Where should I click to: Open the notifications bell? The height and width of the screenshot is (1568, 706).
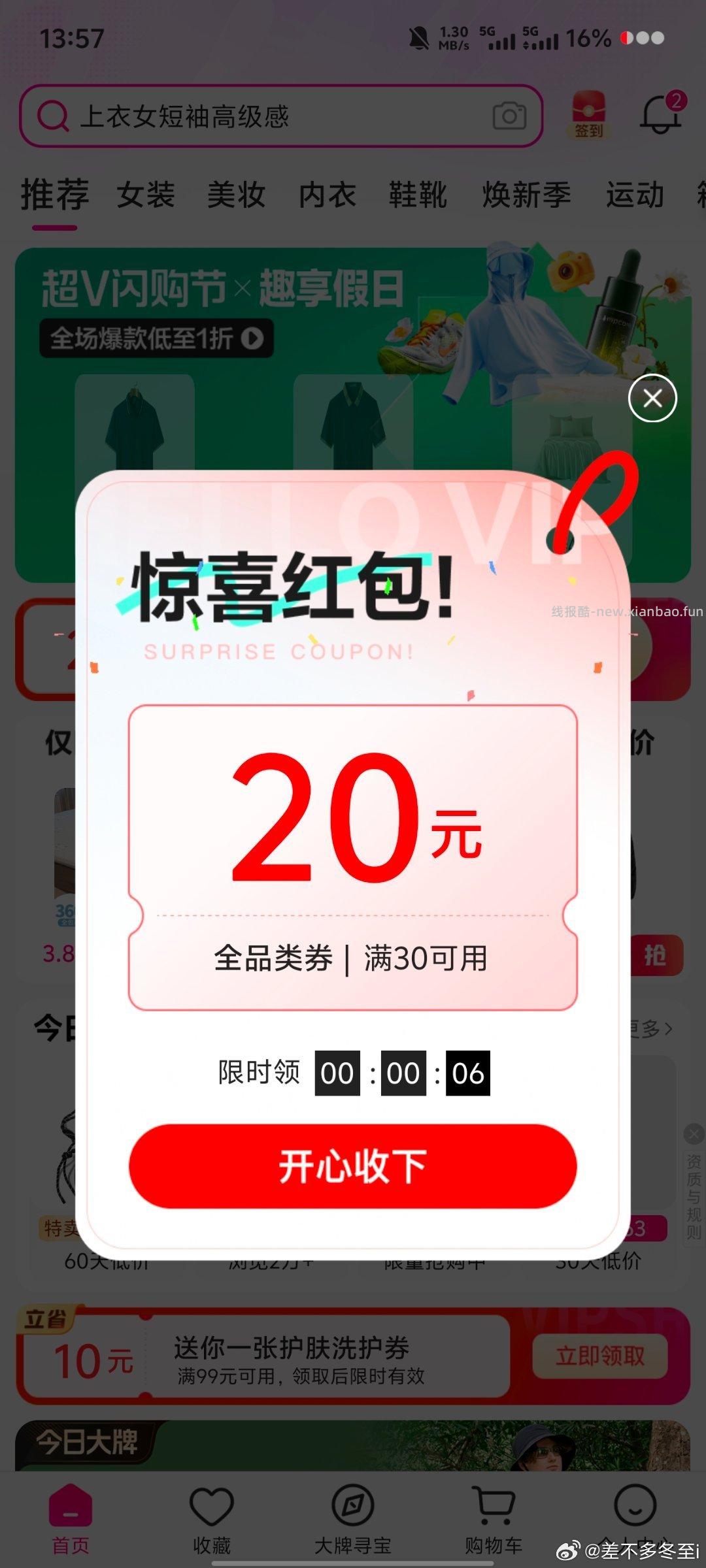tap(660, 115)
